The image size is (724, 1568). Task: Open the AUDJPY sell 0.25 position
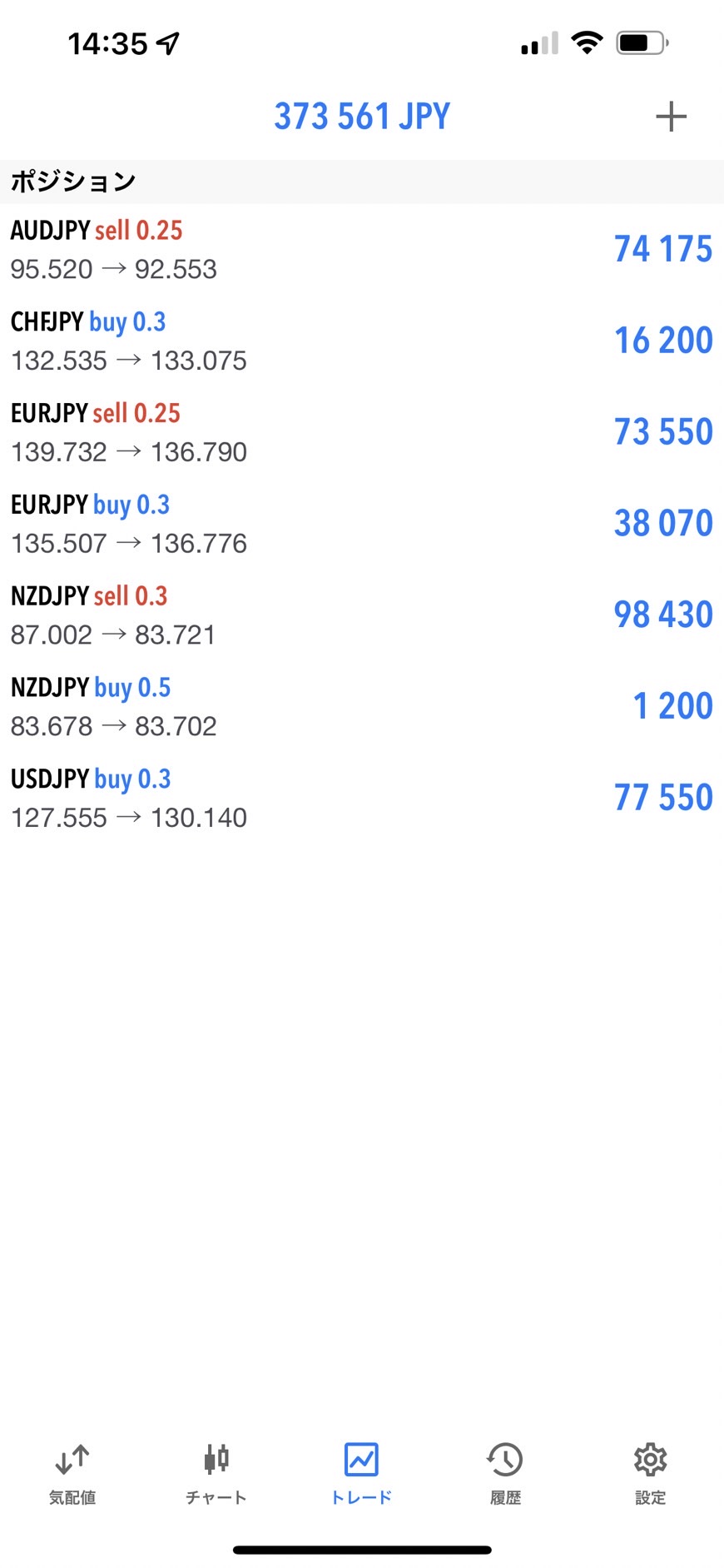point(362,249)
